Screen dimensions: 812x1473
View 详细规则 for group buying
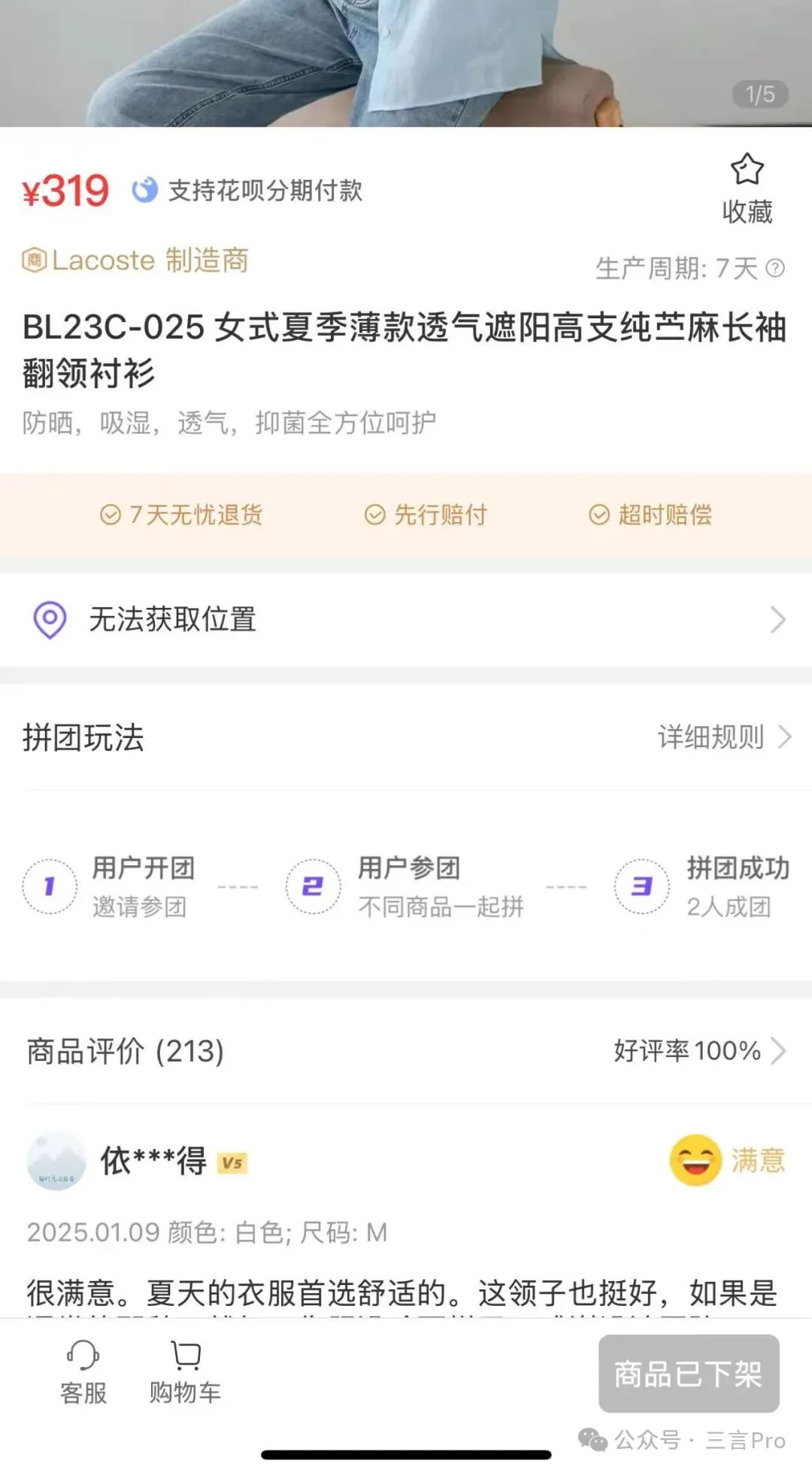point(723,737)
